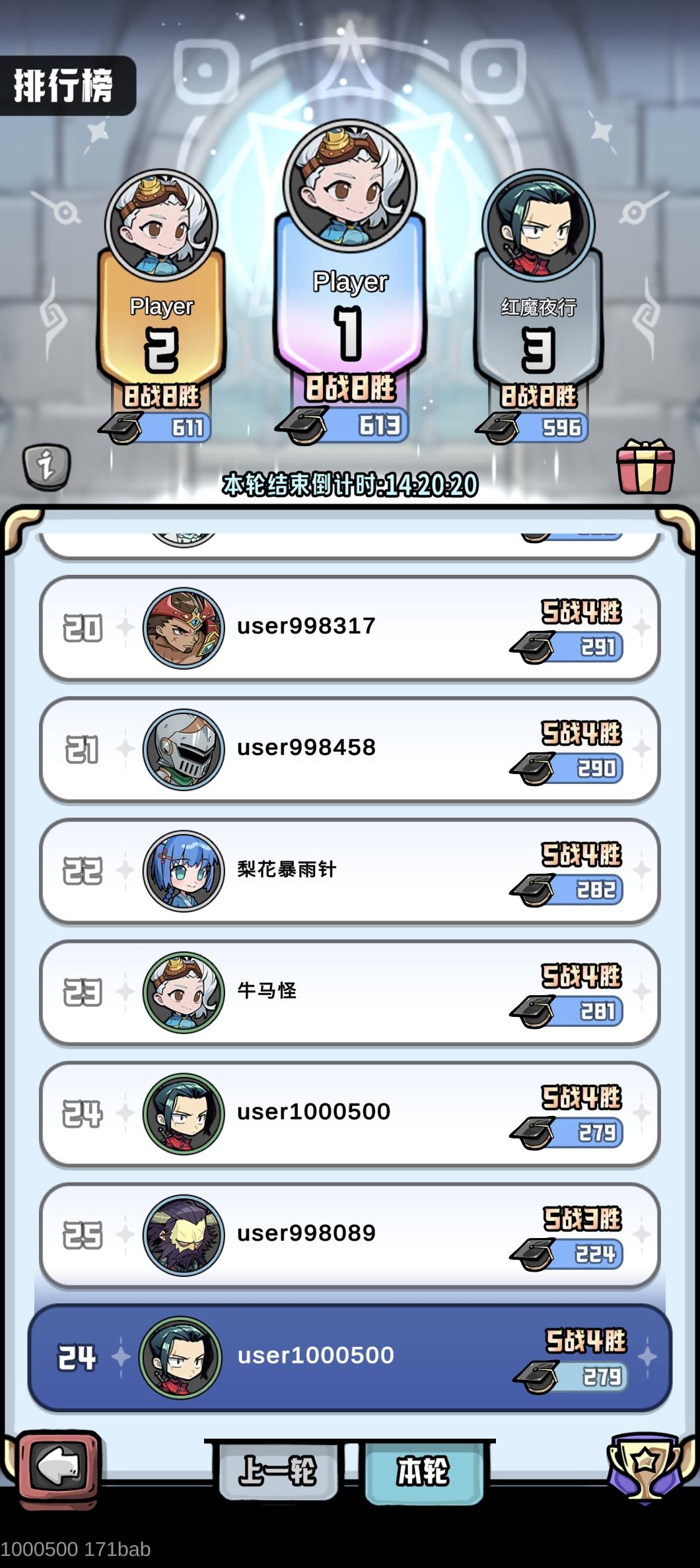Select user998458's leaderboard row
This screenshot has height=1568, width=700.
coord(350,750)
